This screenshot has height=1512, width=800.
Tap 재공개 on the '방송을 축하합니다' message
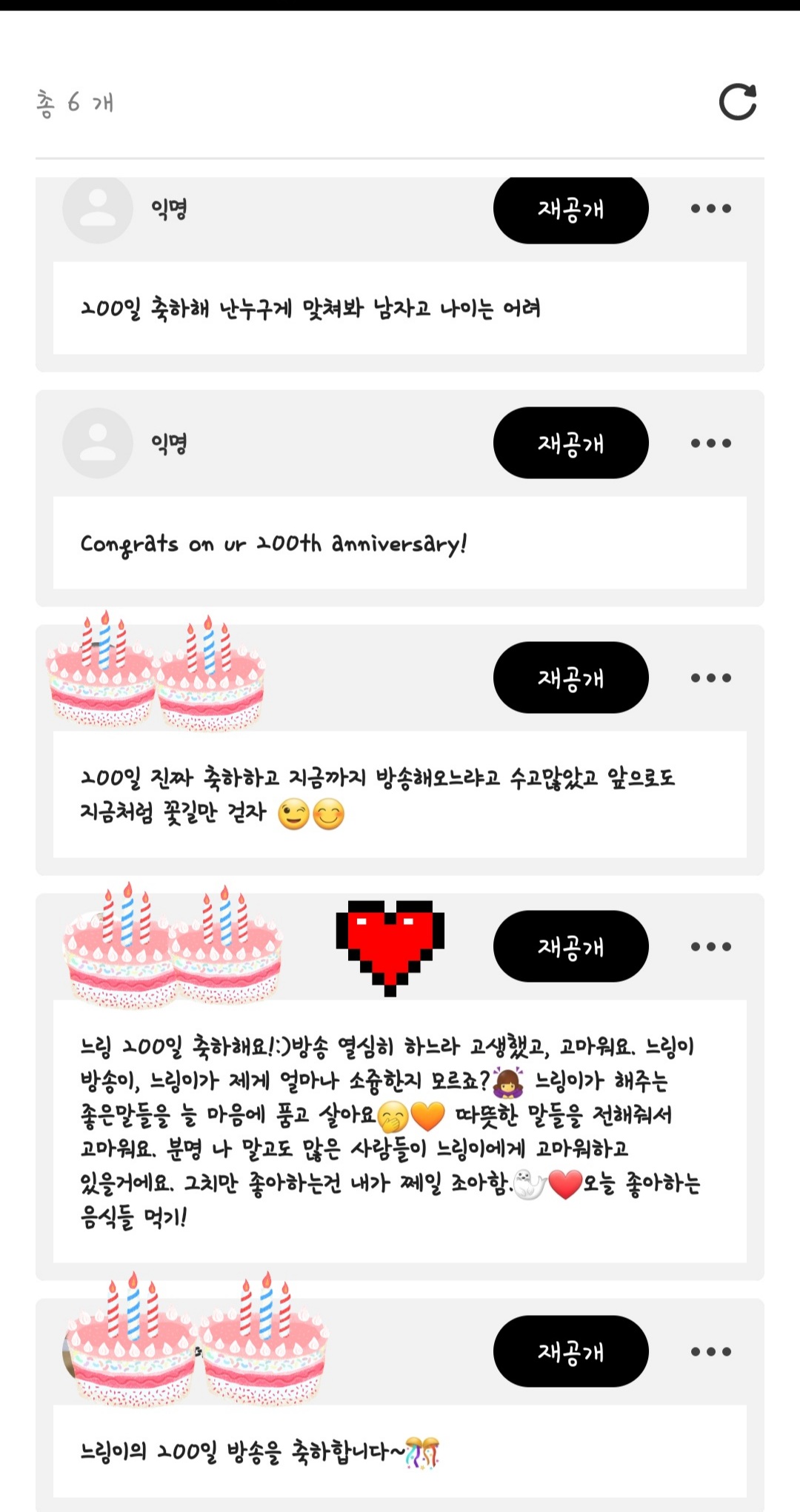[570, 1351]
